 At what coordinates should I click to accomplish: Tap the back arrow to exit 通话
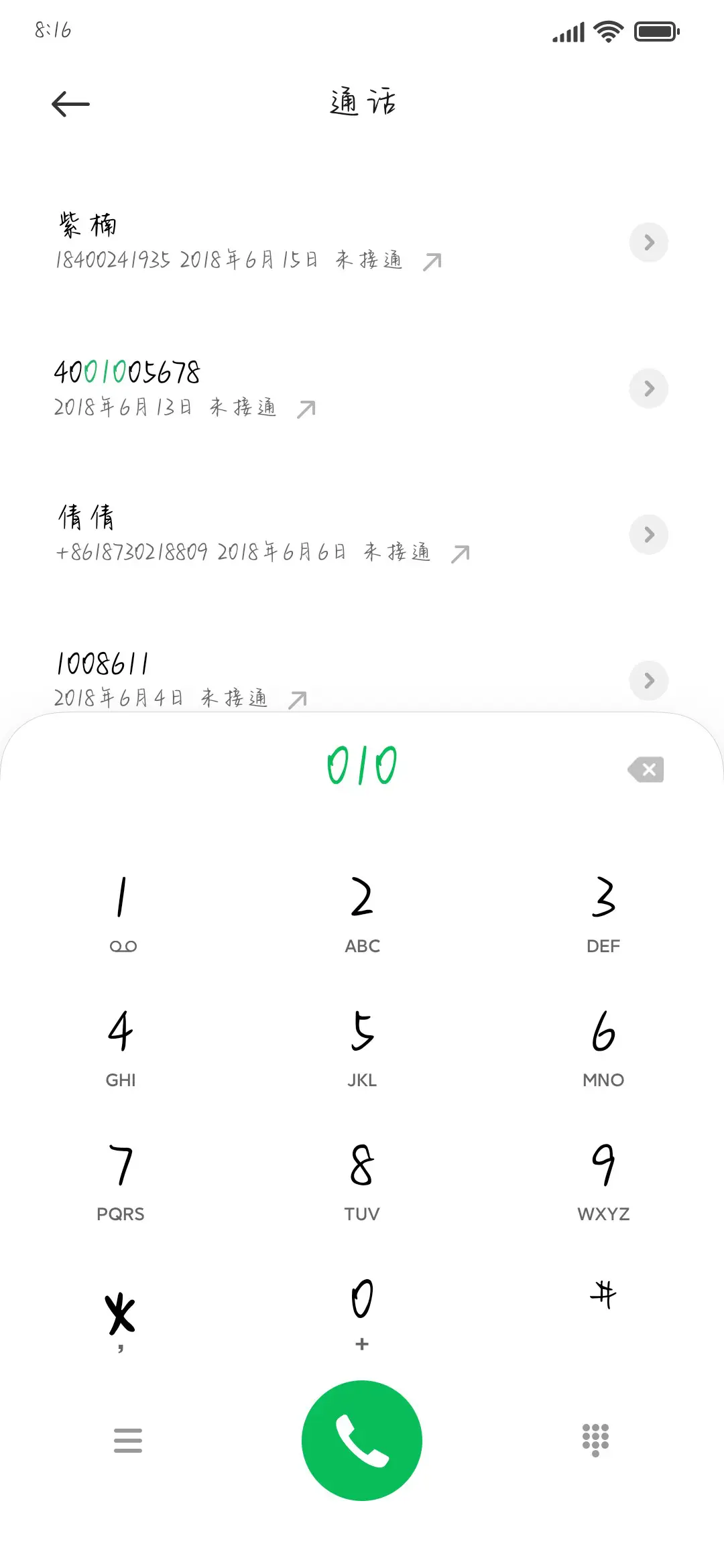pos(70,103)
